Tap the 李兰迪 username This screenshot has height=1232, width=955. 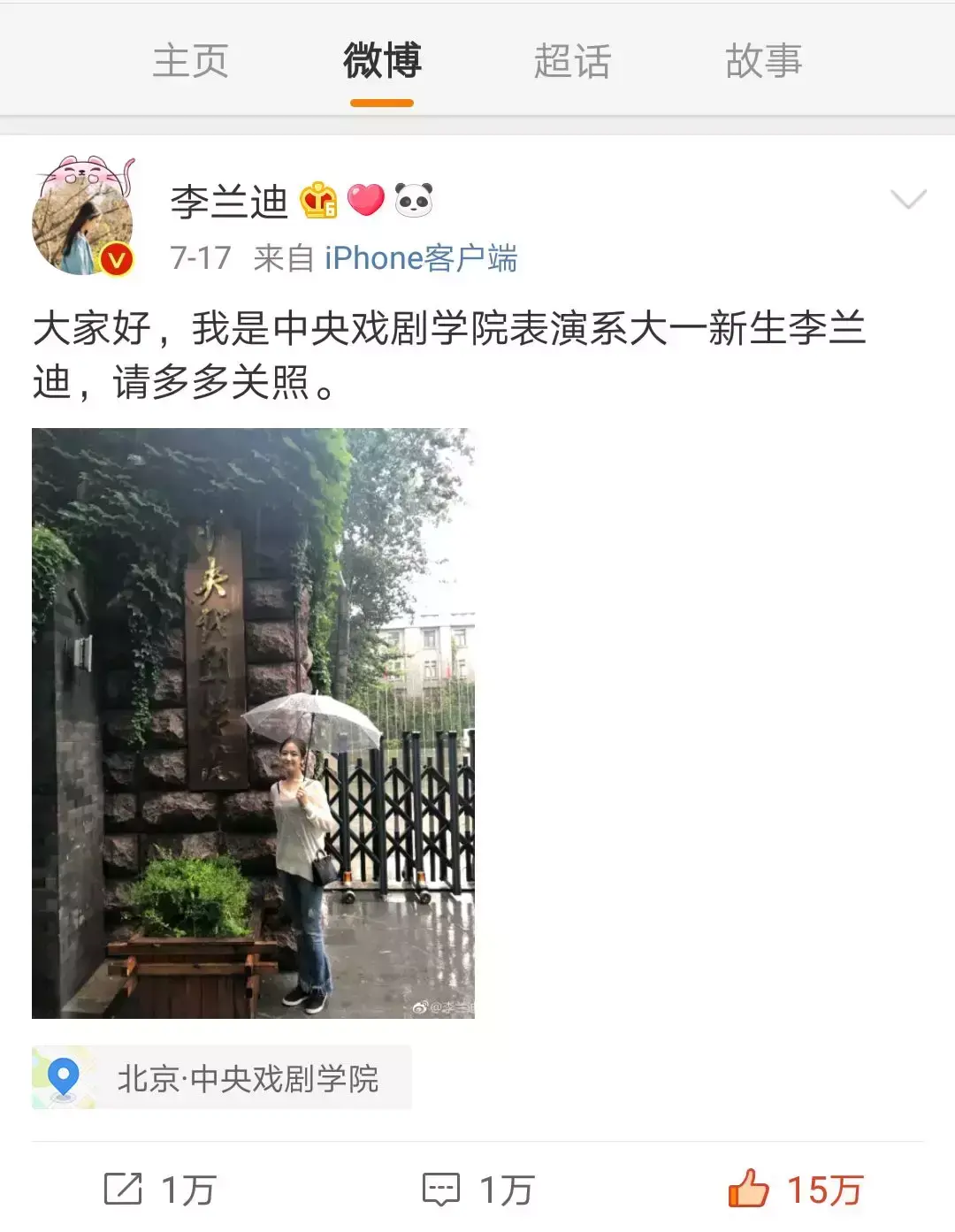(229, 202)
